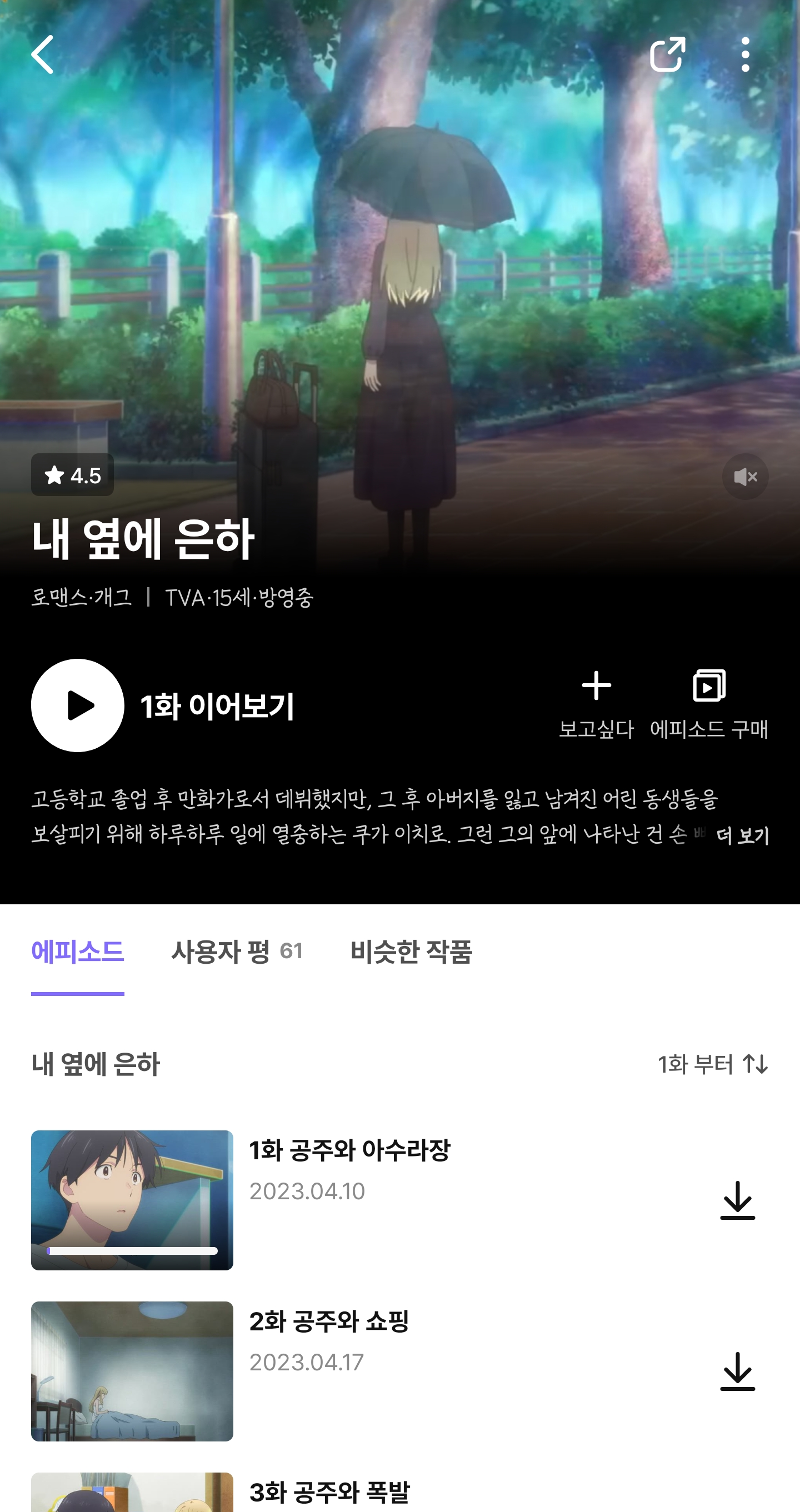Viewport: 800px width, 1512px height.
Task: Switch to the 비슷한 작품 tab
Action: coord(411,951)
